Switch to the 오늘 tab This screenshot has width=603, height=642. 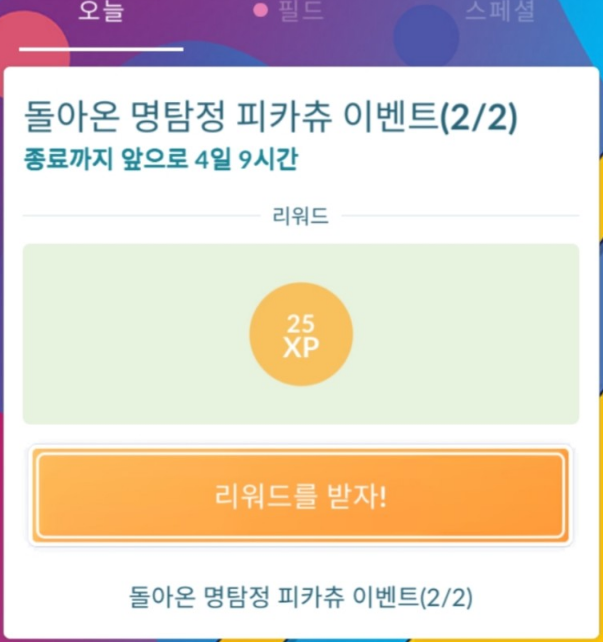coord(100,14)
